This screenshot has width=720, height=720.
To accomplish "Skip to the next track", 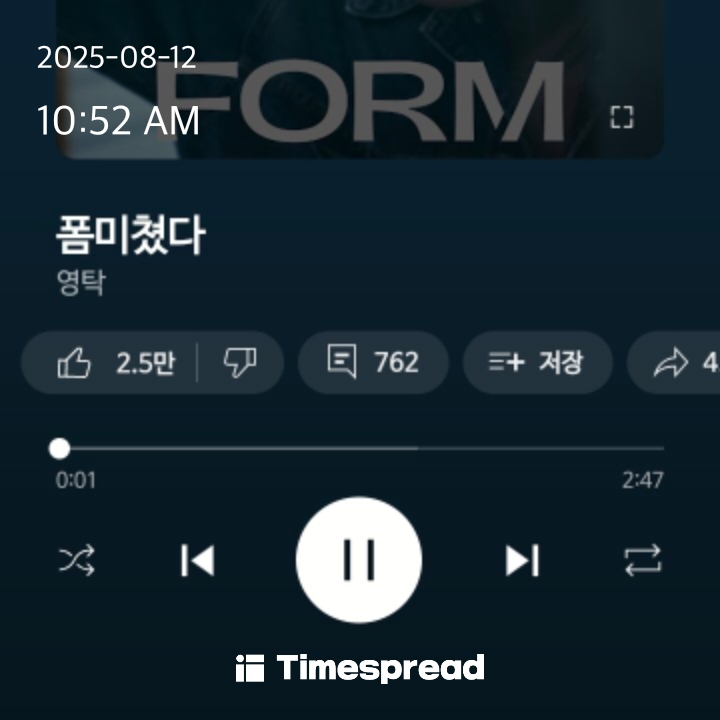I will 522,561.
